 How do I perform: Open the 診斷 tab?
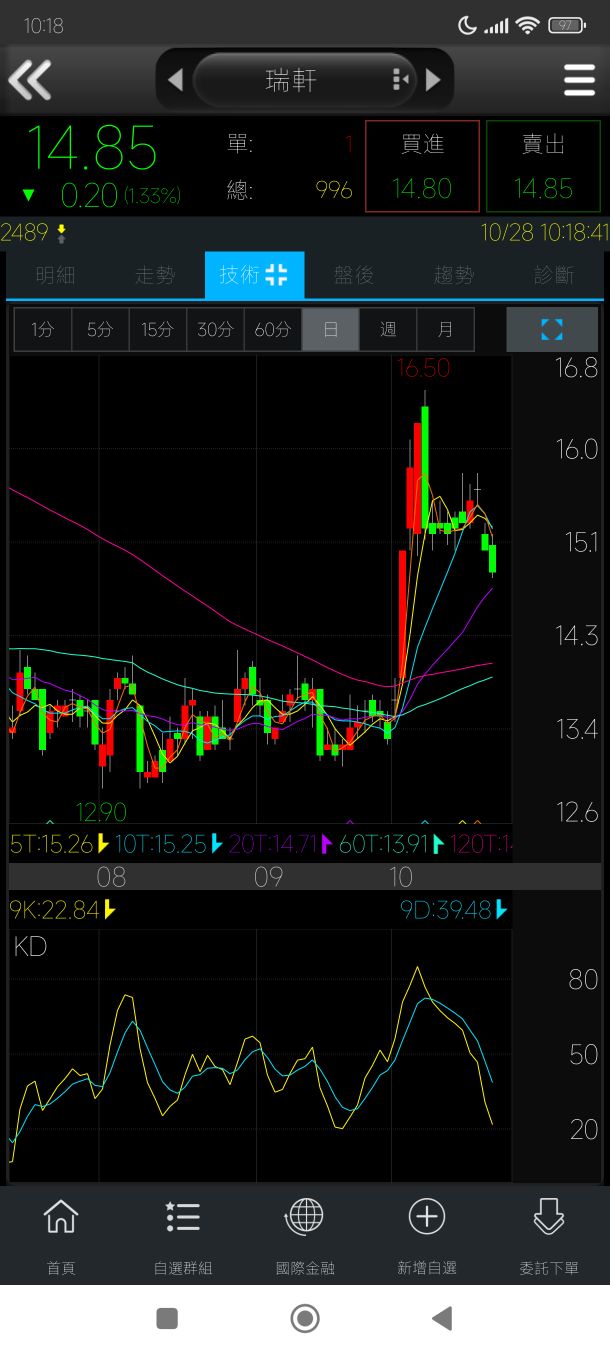coord(554,275)
